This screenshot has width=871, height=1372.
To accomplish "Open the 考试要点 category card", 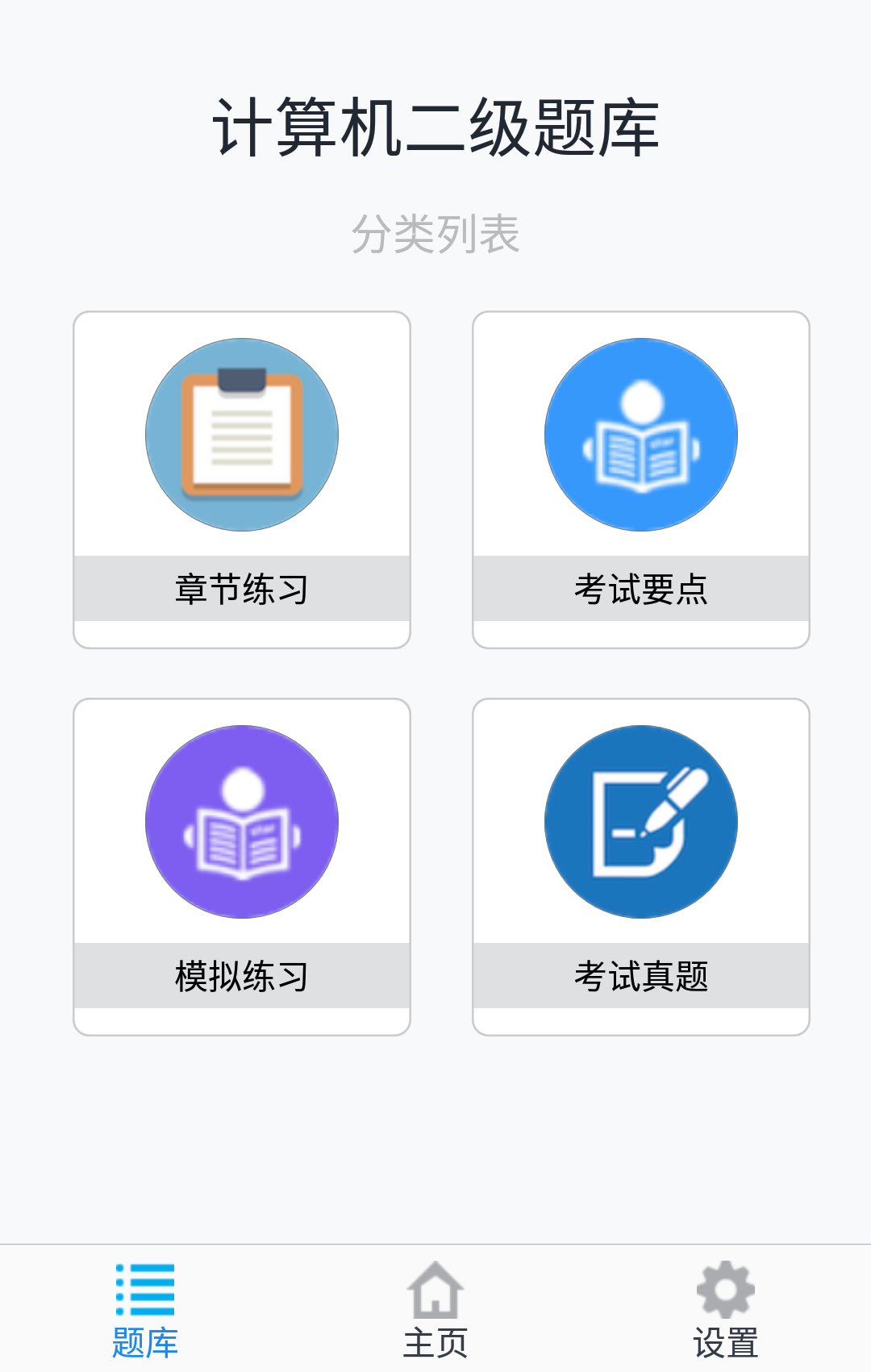I will (x=641, y=479).
